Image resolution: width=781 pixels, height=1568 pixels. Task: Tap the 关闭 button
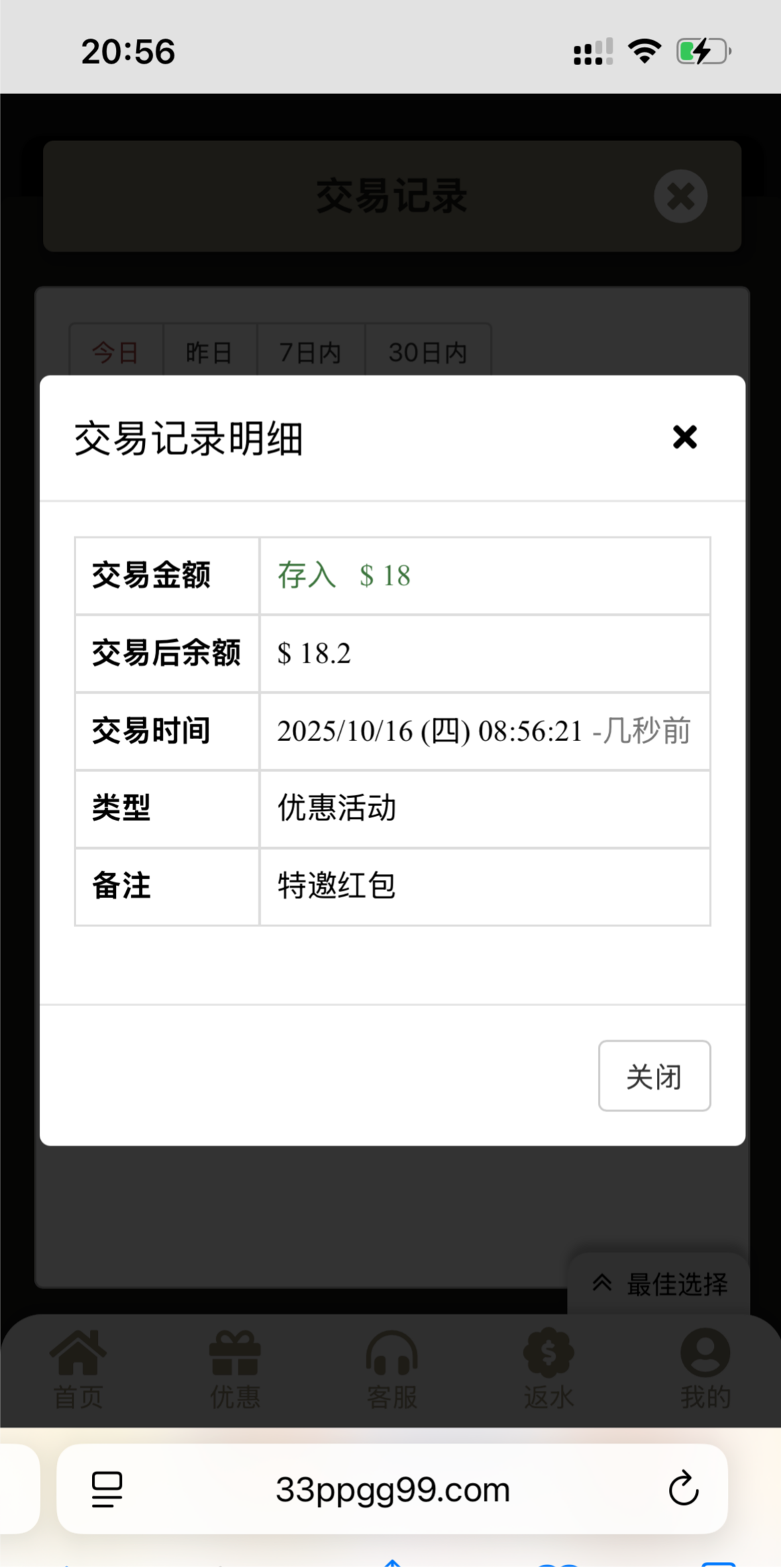654,1076
